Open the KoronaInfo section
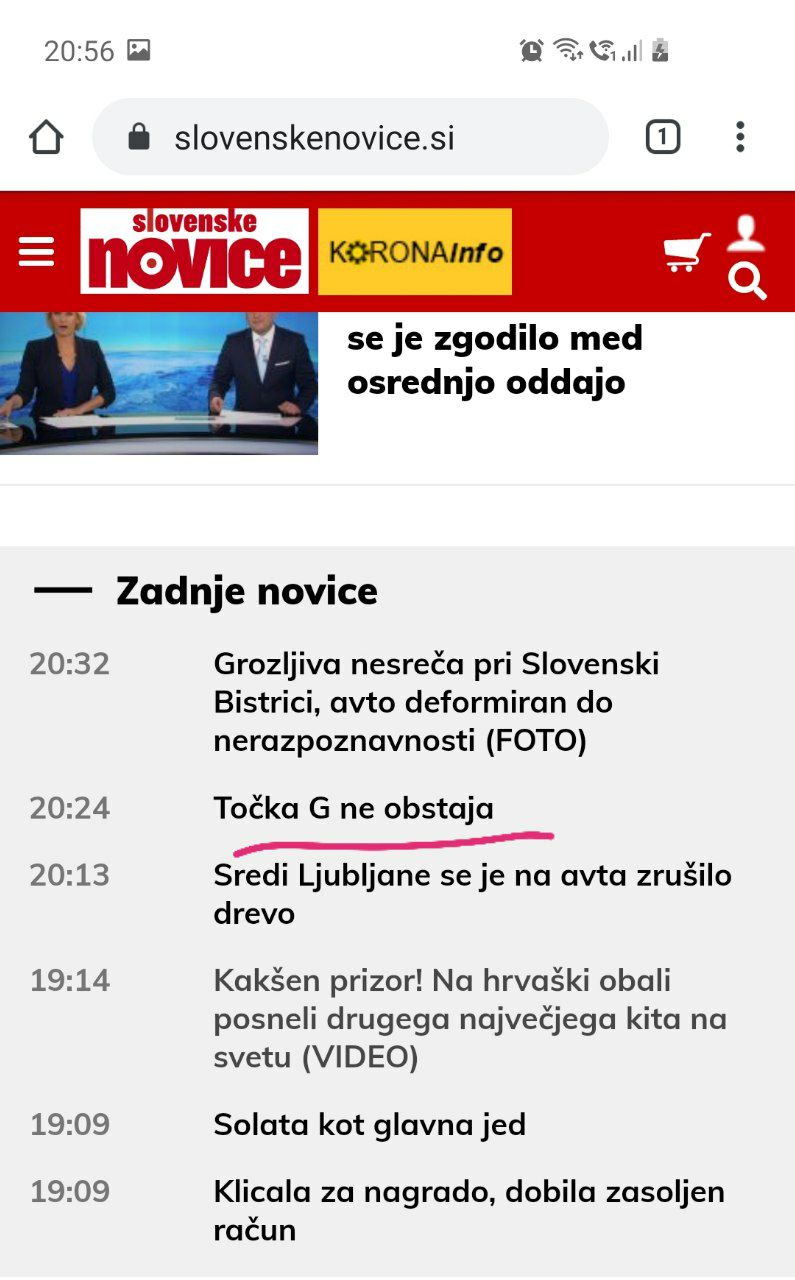The height and width of the screenshot is (1280, 795). 415,252
